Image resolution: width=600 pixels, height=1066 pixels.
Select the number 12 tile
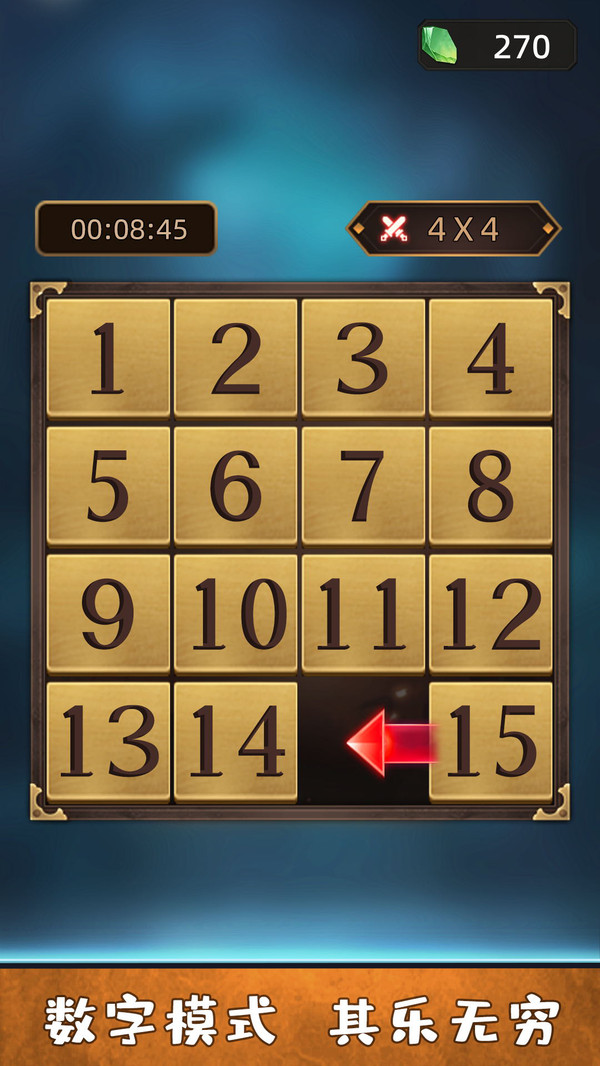coord(491,613)
